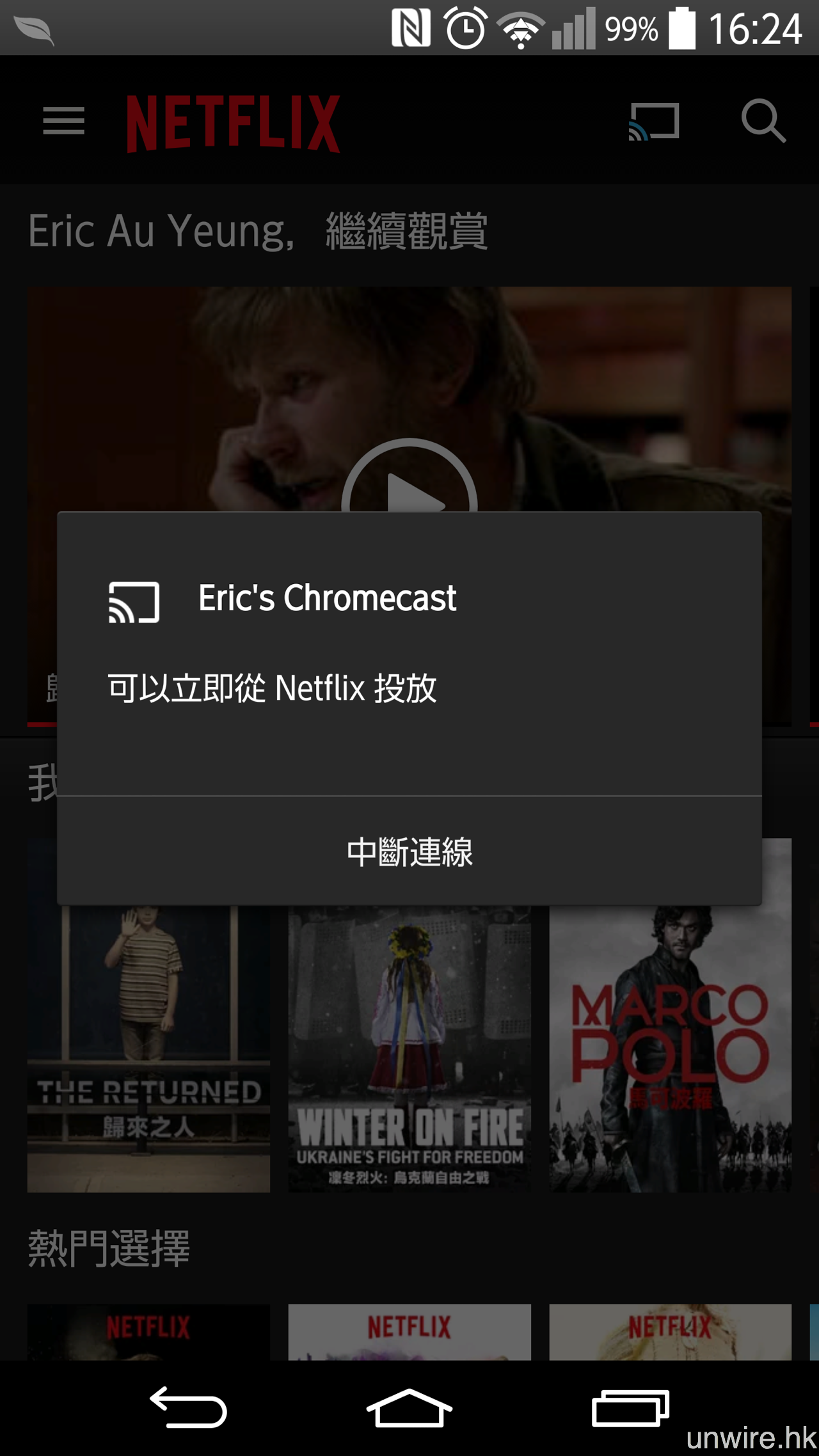Go to the home screen
Screen dimensions: 819x1456
pos(409,1407)
